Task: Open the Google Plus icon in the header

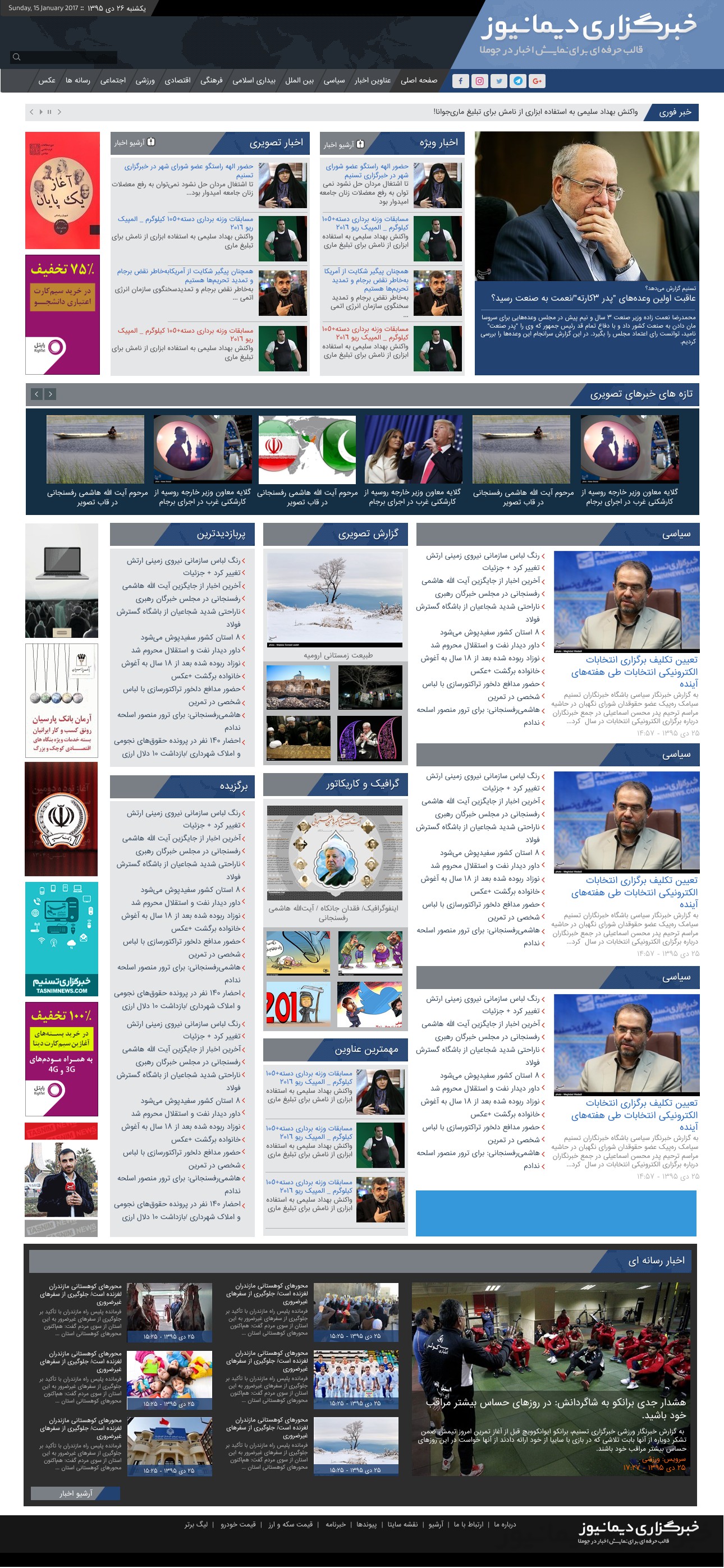Action: 538,81
